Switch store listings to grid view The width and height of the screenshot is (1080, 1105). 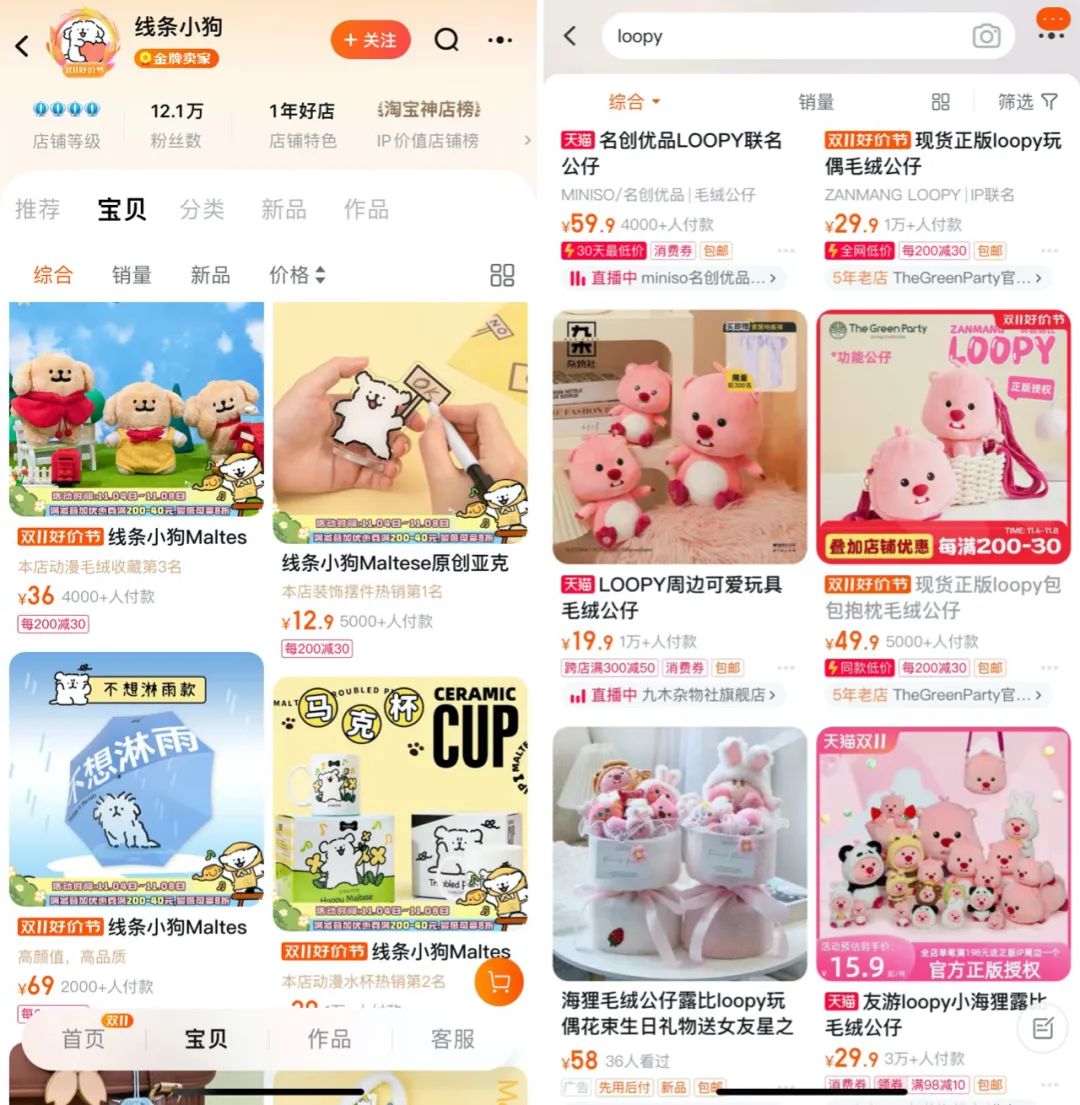501,275
